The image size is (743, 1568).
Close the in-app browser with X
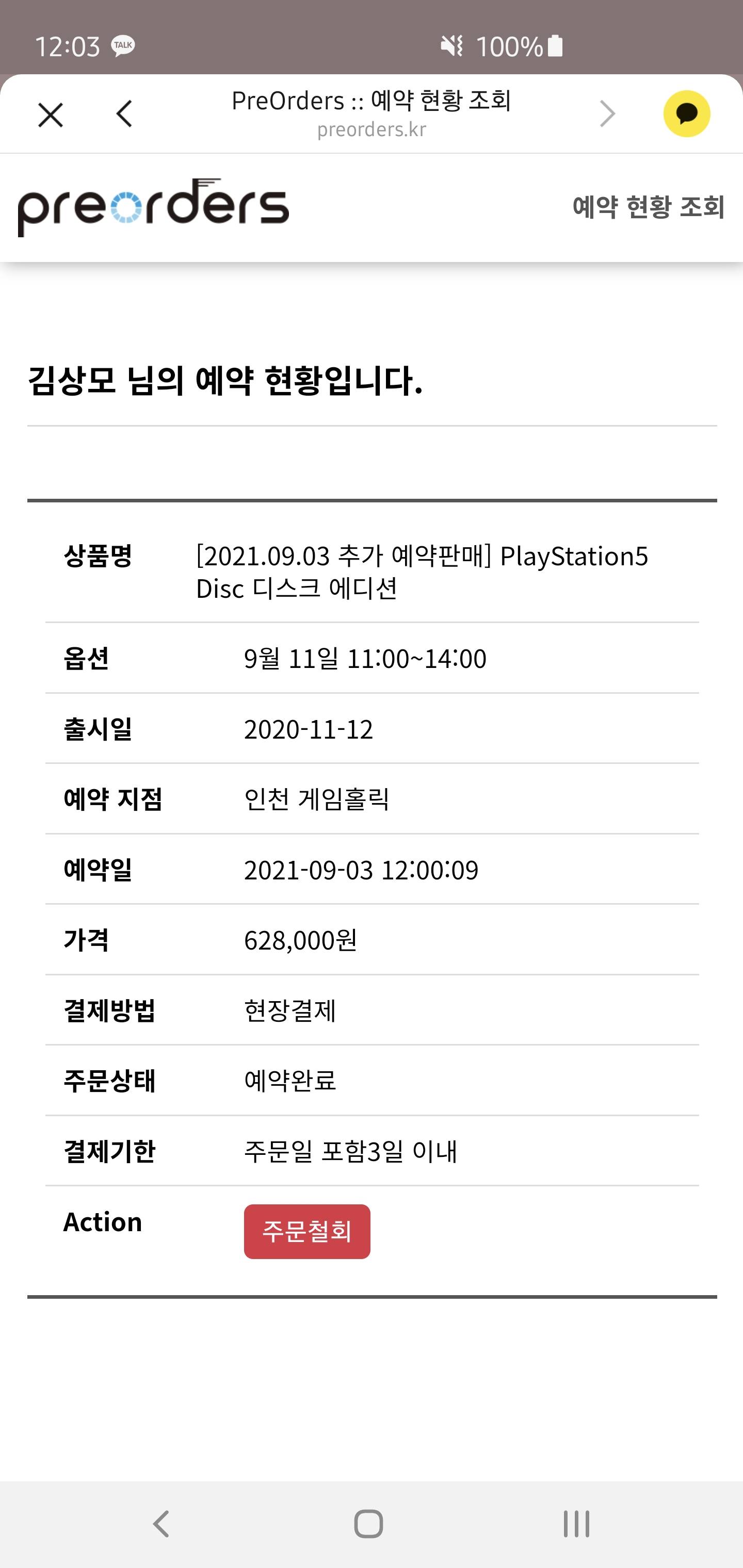click(x=51, y=115)
